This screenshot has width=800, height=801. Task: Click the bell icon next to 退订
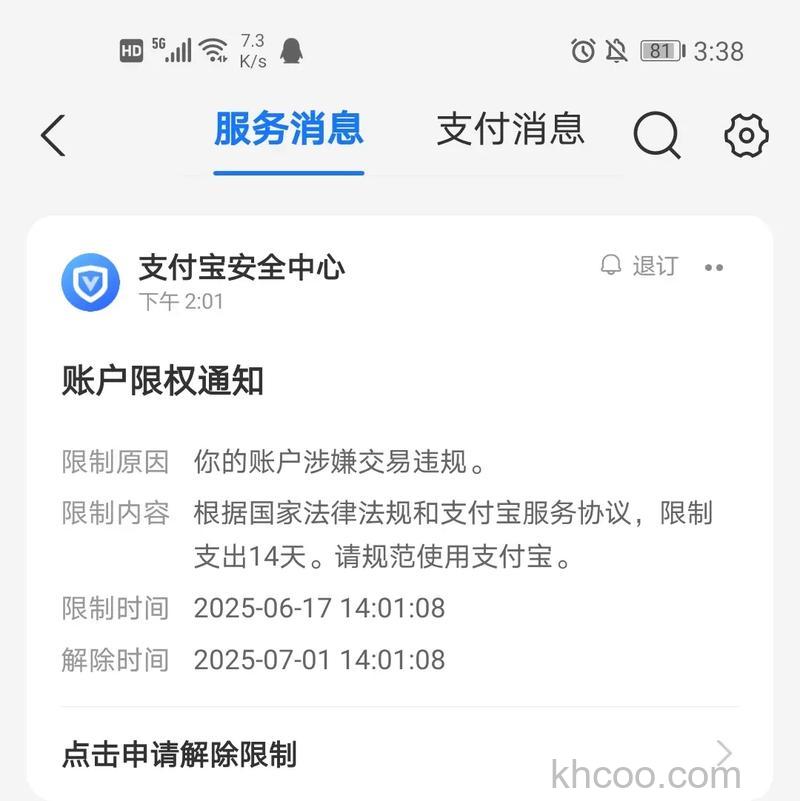pos(609,267)
